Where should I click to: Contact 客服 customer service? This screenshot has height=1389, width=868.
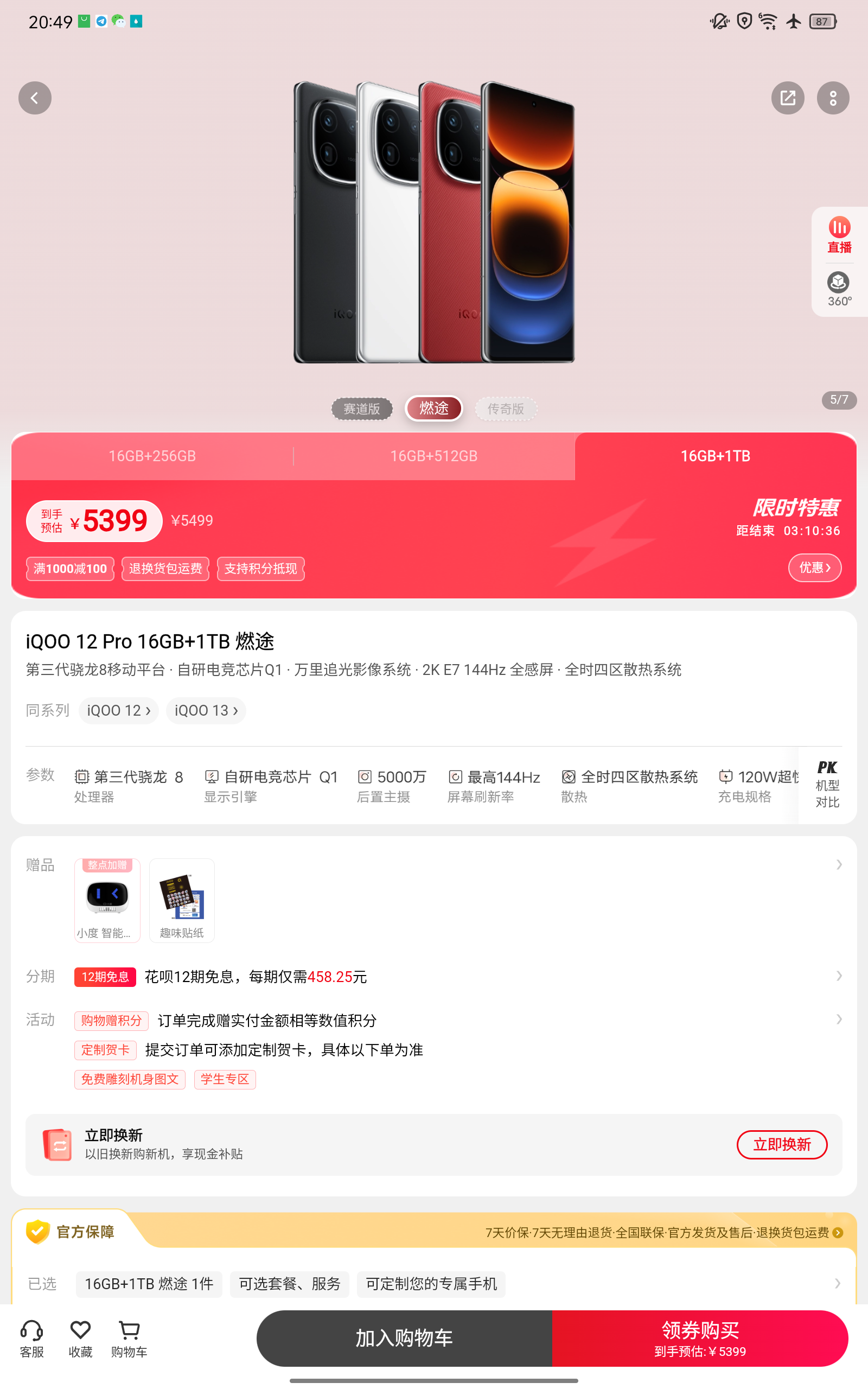pos(31,1339)
